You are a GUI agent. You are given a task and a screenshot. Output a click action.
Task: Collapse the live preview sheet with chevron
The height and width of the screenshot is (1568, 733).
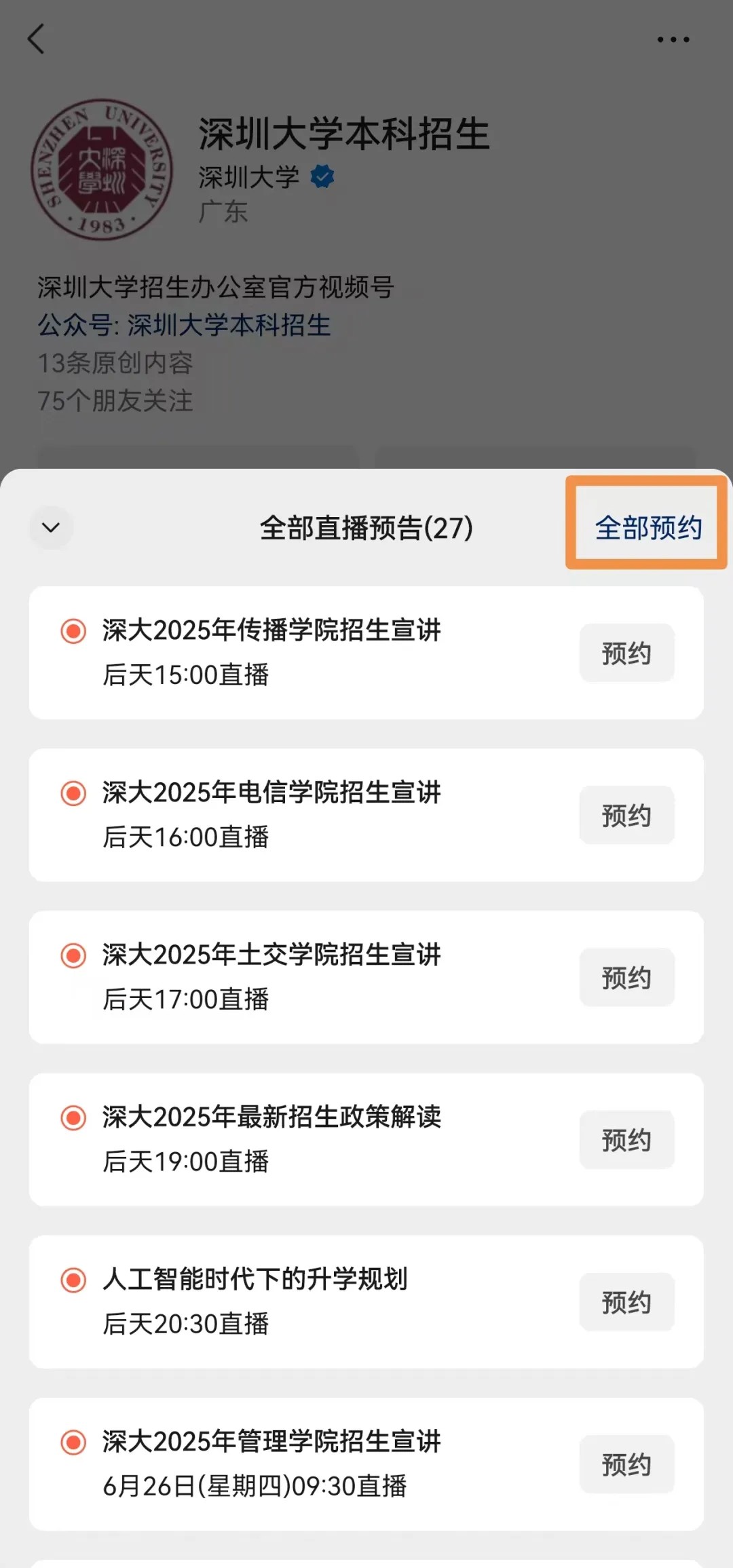click(52, 527)
